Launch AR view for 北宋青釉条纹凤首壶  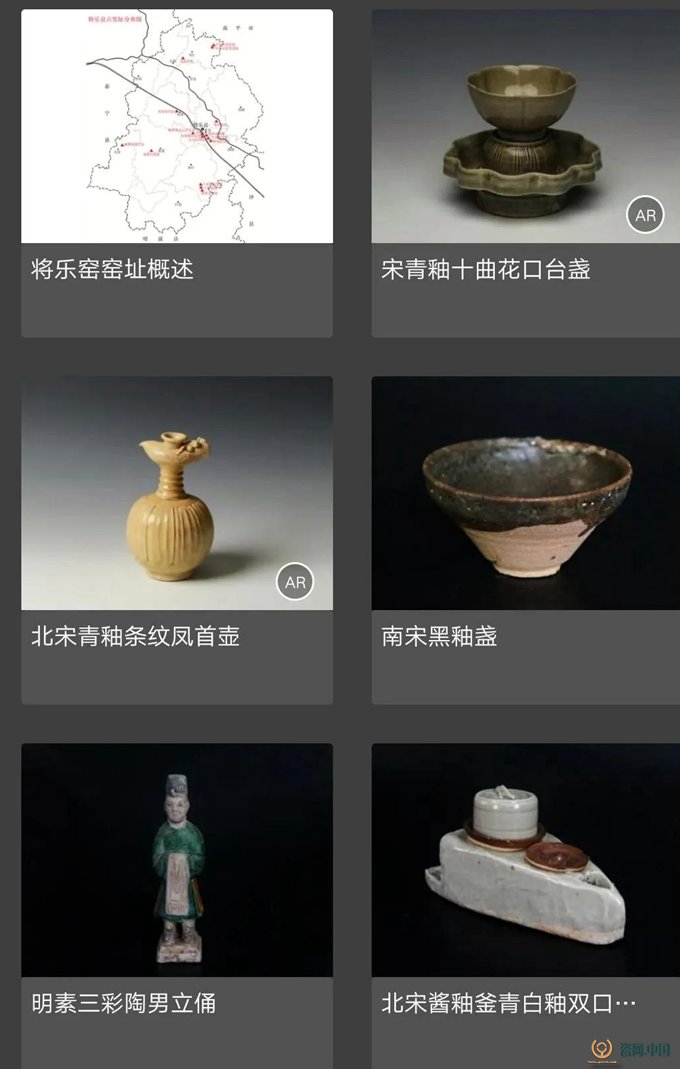[295, 582]
